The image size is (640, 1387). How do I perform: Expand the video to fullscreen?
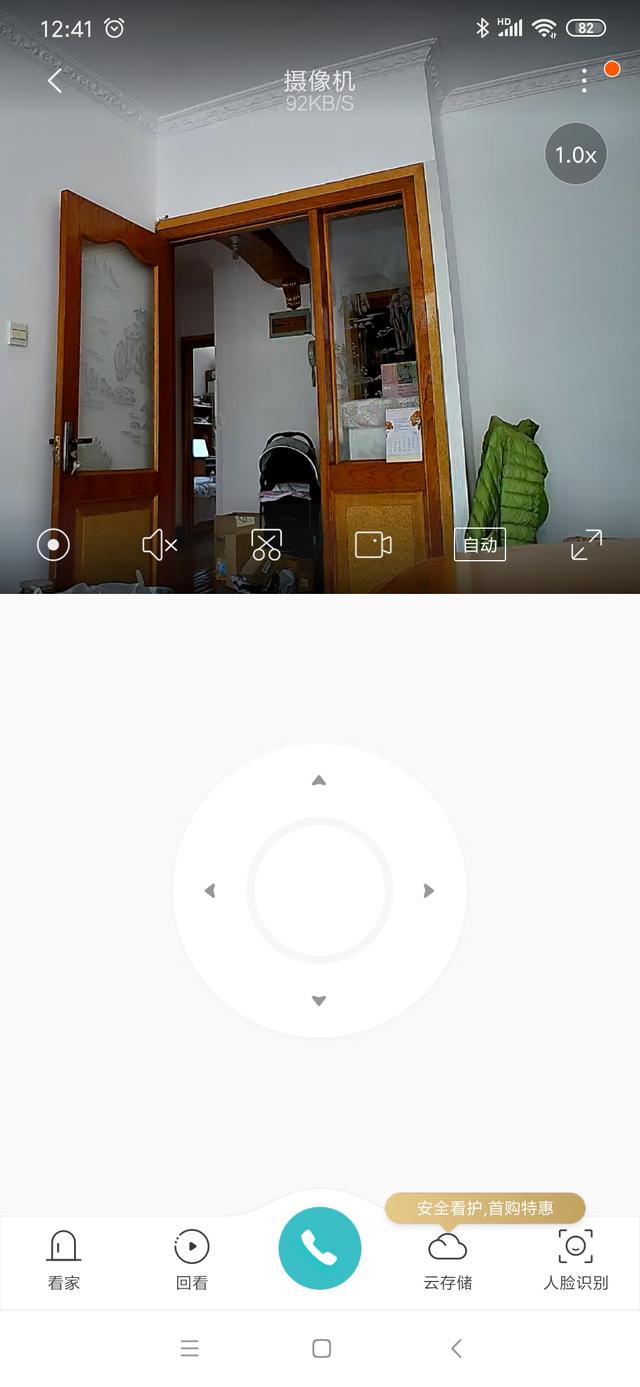(x=586, y=545)
